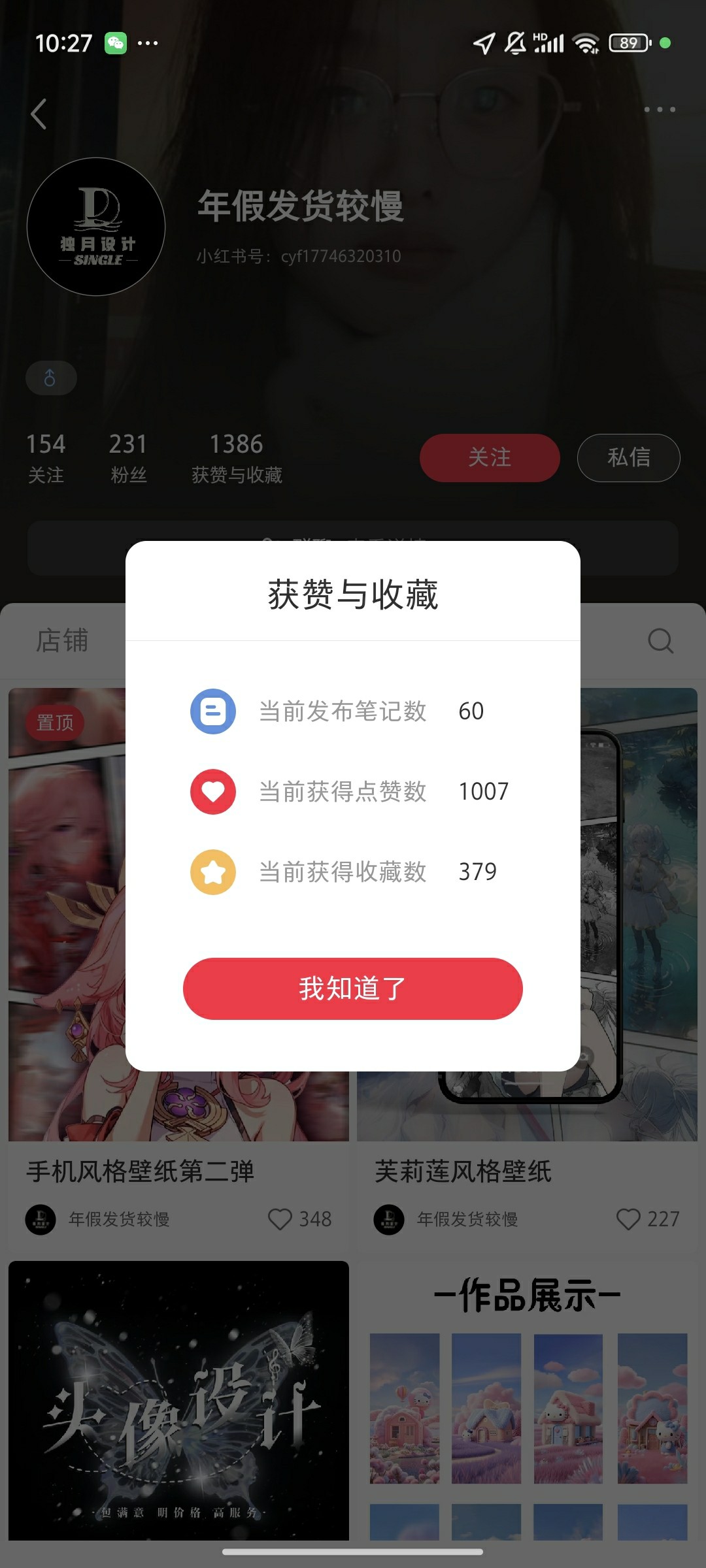Open note 手机风格壁纸第二弹
The width and height of the screenshot is (706, 1568).
pyautogui.click(x=140, y=1171)
